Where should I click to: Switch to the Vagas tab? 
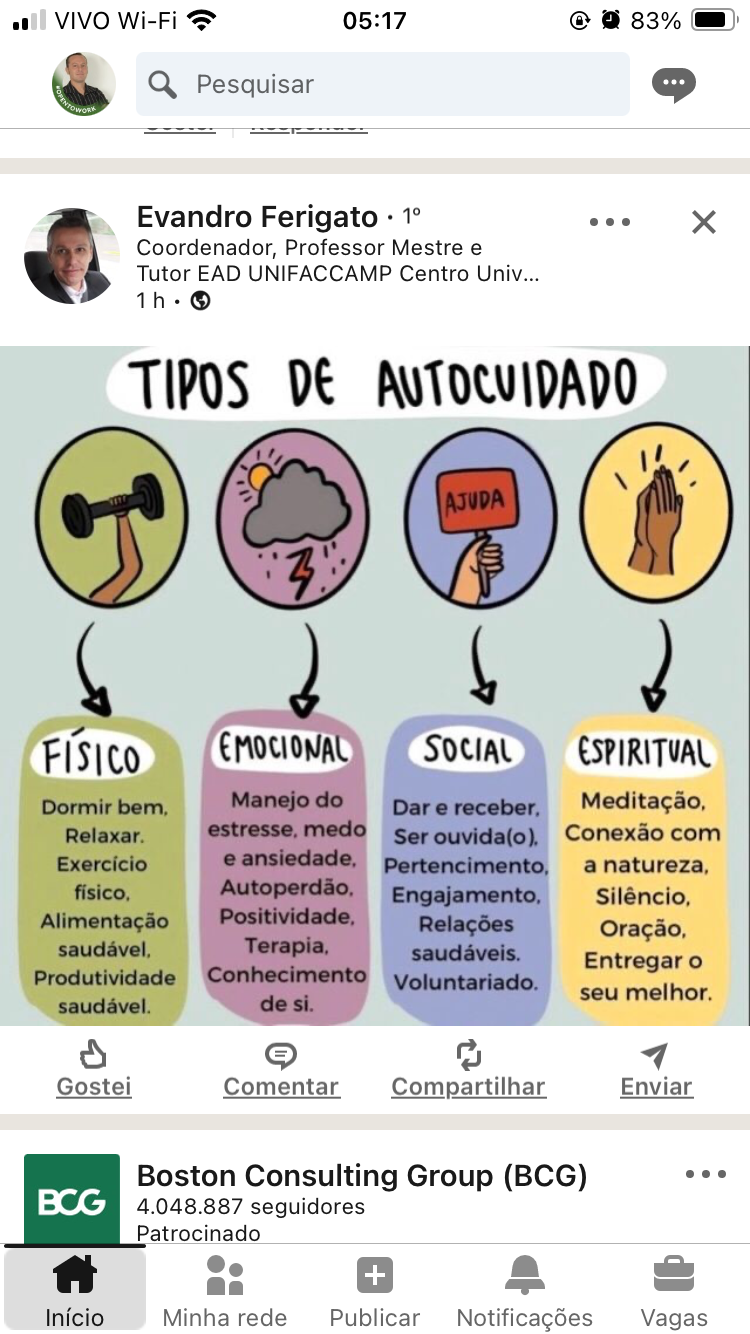(674, 1292)
